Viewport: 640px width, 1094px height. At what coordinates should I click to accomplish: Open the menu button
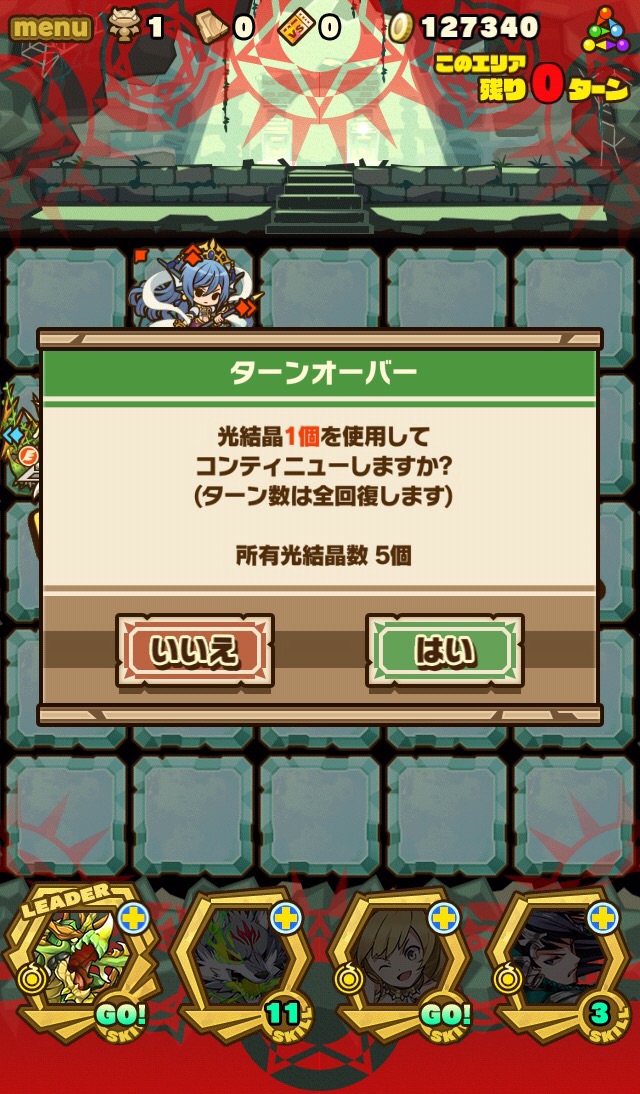point(51,27)
